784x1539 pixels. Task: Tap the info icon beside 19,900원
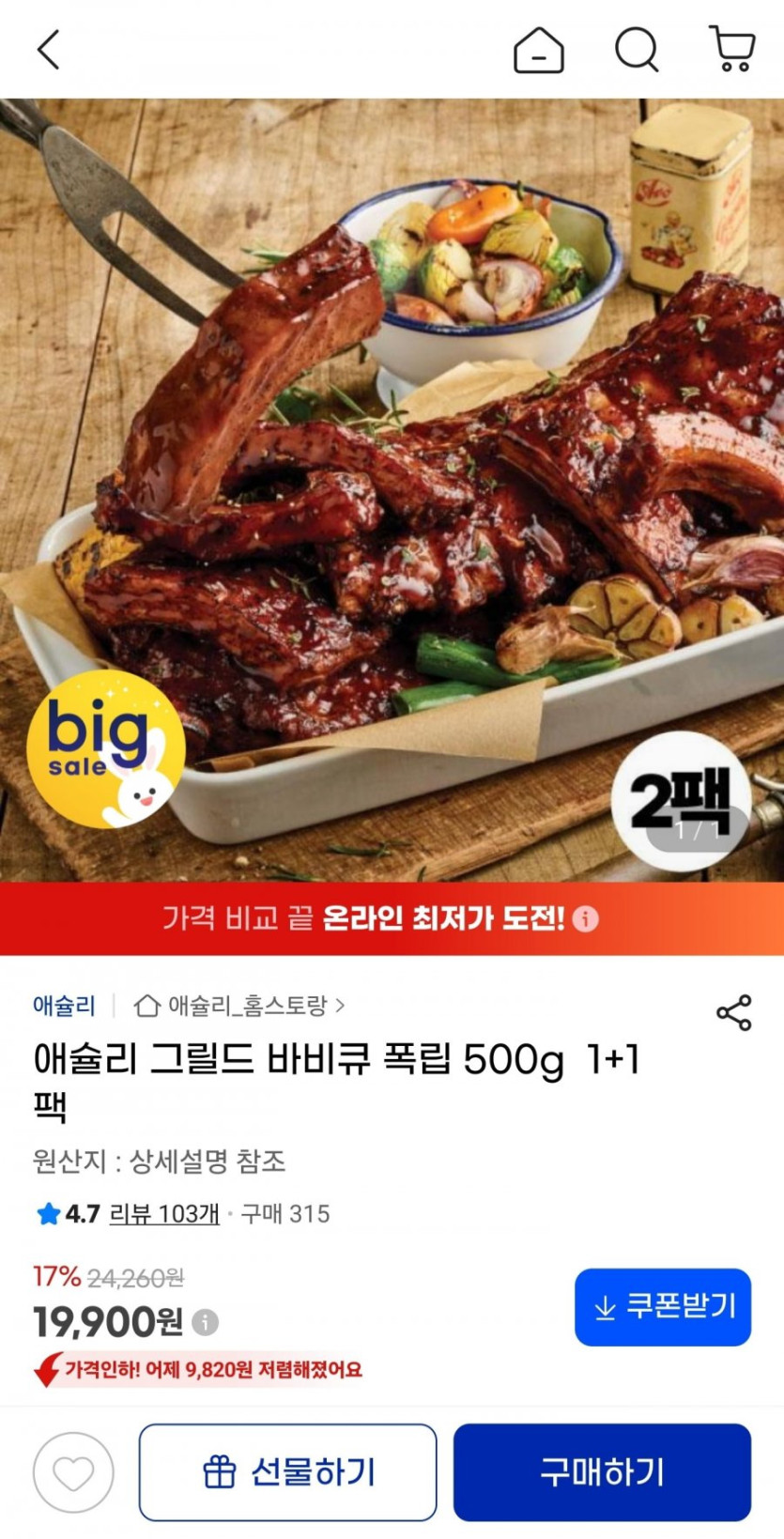pyautogui.click(x=206, y=1322)
